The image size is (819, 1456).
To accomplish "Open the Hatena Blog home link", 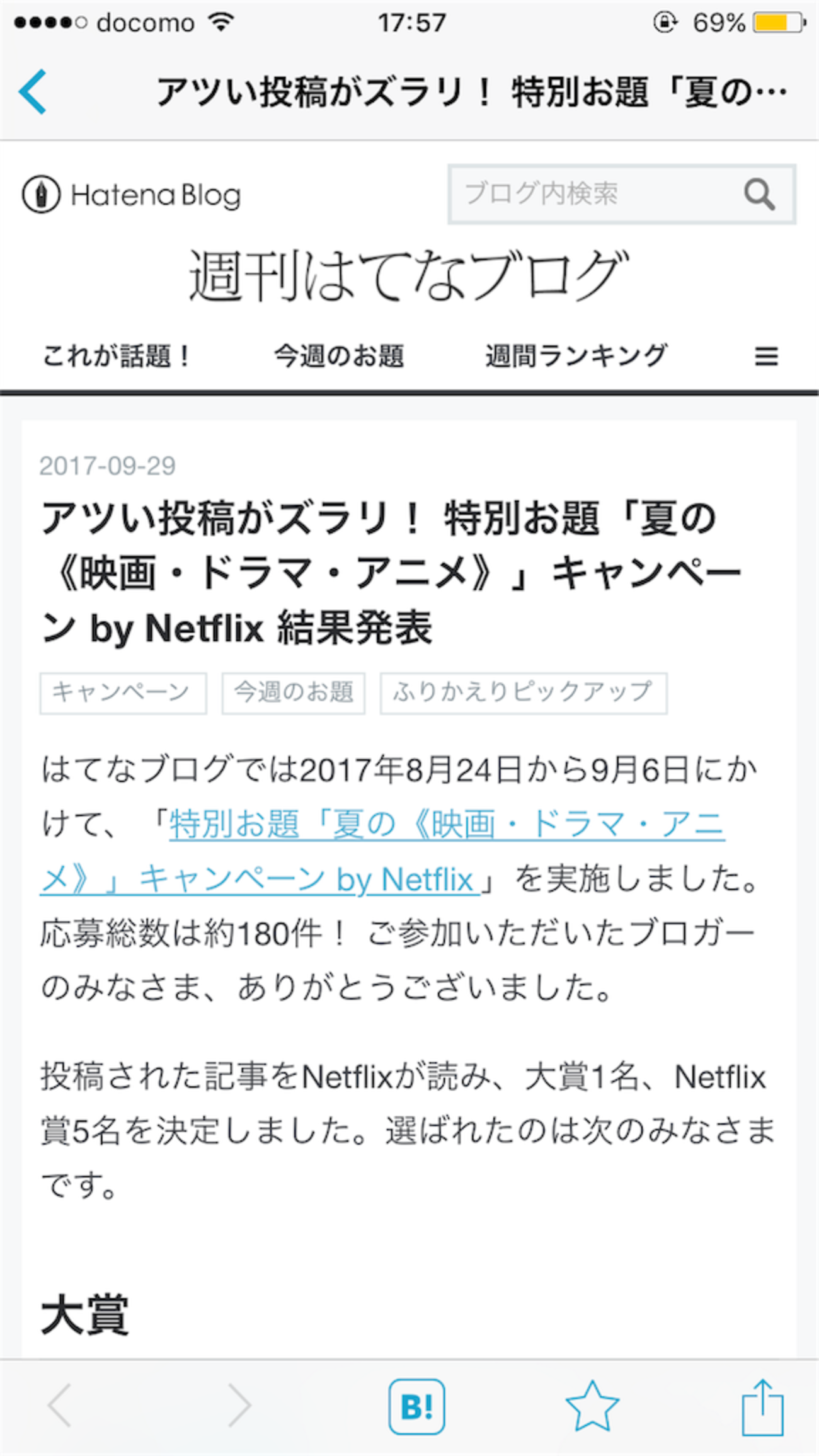I will pyautogui.click(x=132, y=194).
